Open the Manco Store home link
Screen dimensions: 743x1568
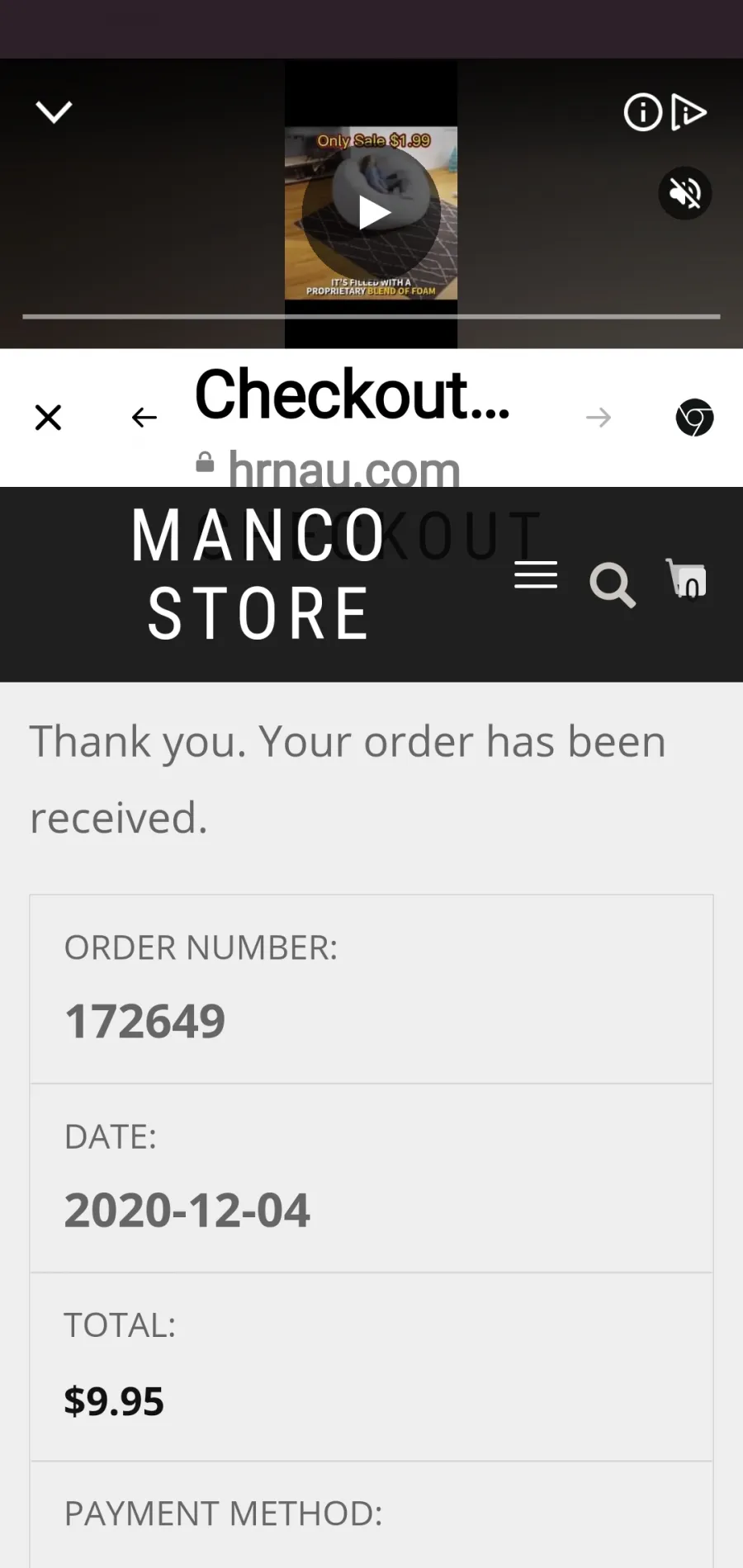[x=258, y=574]
